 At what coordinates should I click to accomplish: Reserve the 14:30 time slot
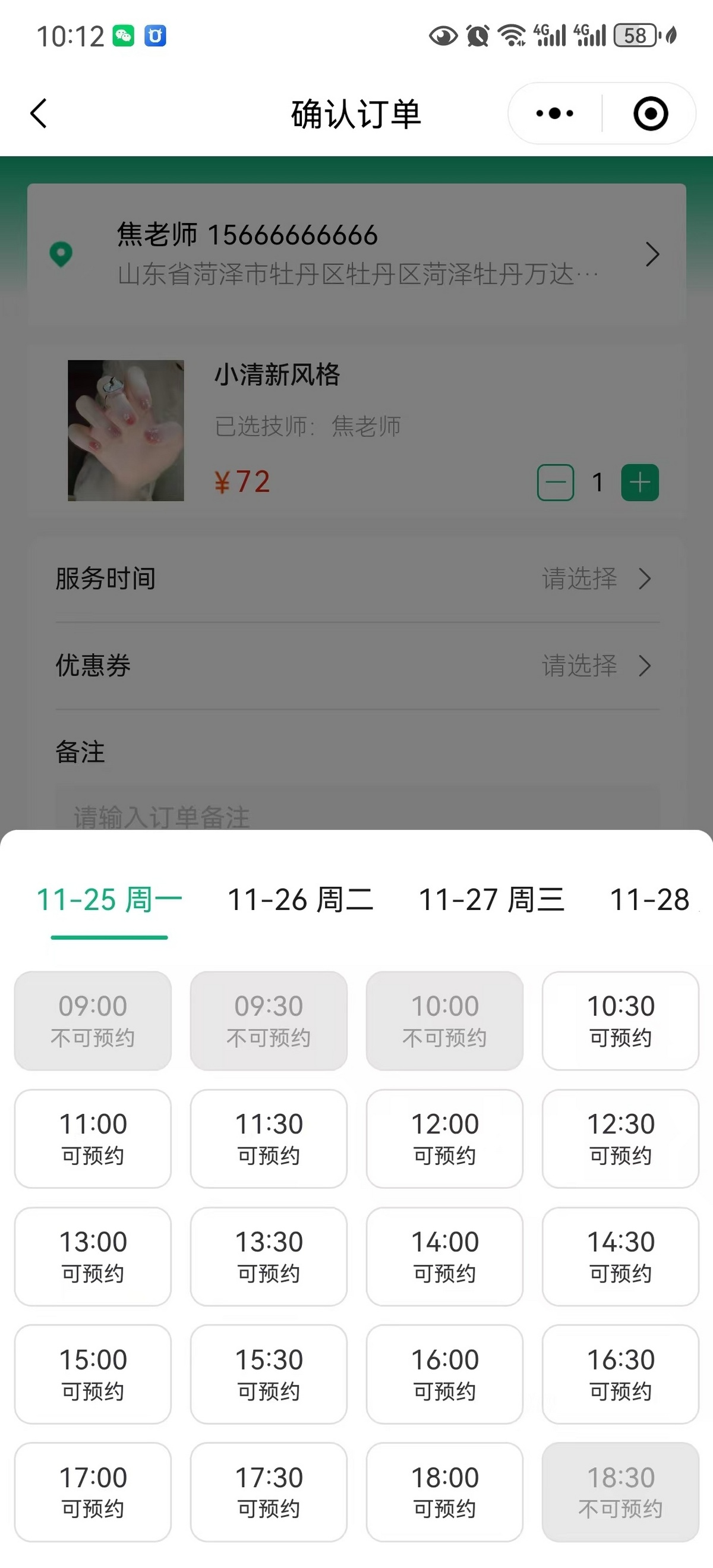[x=620, y=1257]
